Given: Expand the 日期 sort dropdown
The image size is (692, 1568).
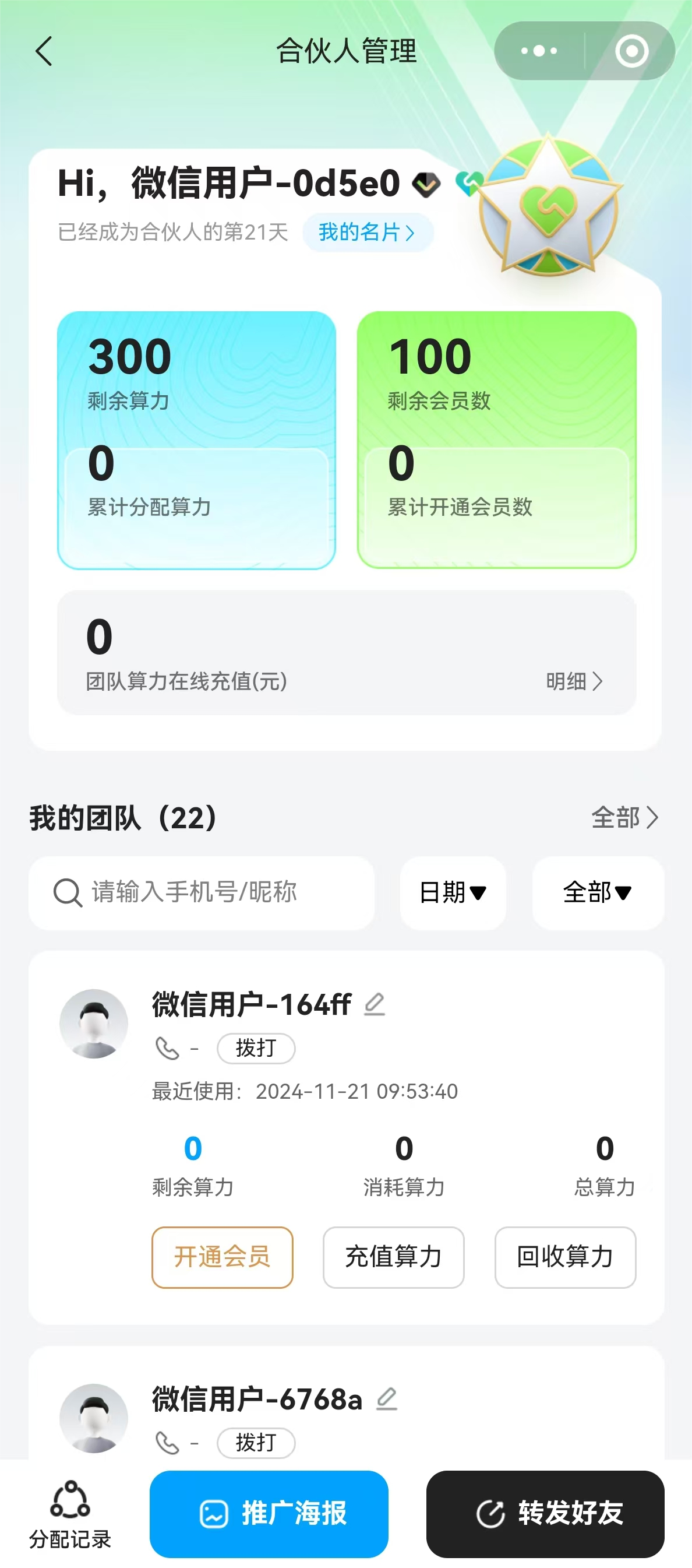Looking at the screenshot, I should click(x=453, y=892).
